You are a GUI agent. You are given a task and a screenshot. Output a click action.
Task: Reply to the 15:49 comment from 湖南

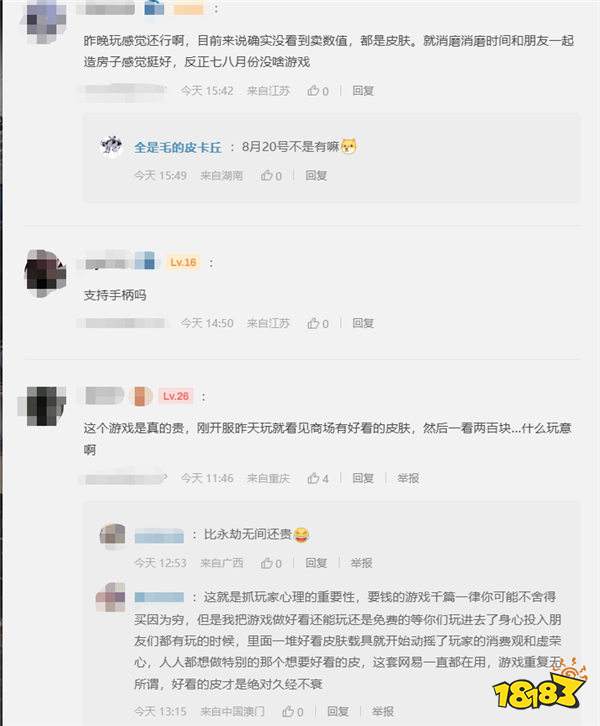(x=316, y=175)
